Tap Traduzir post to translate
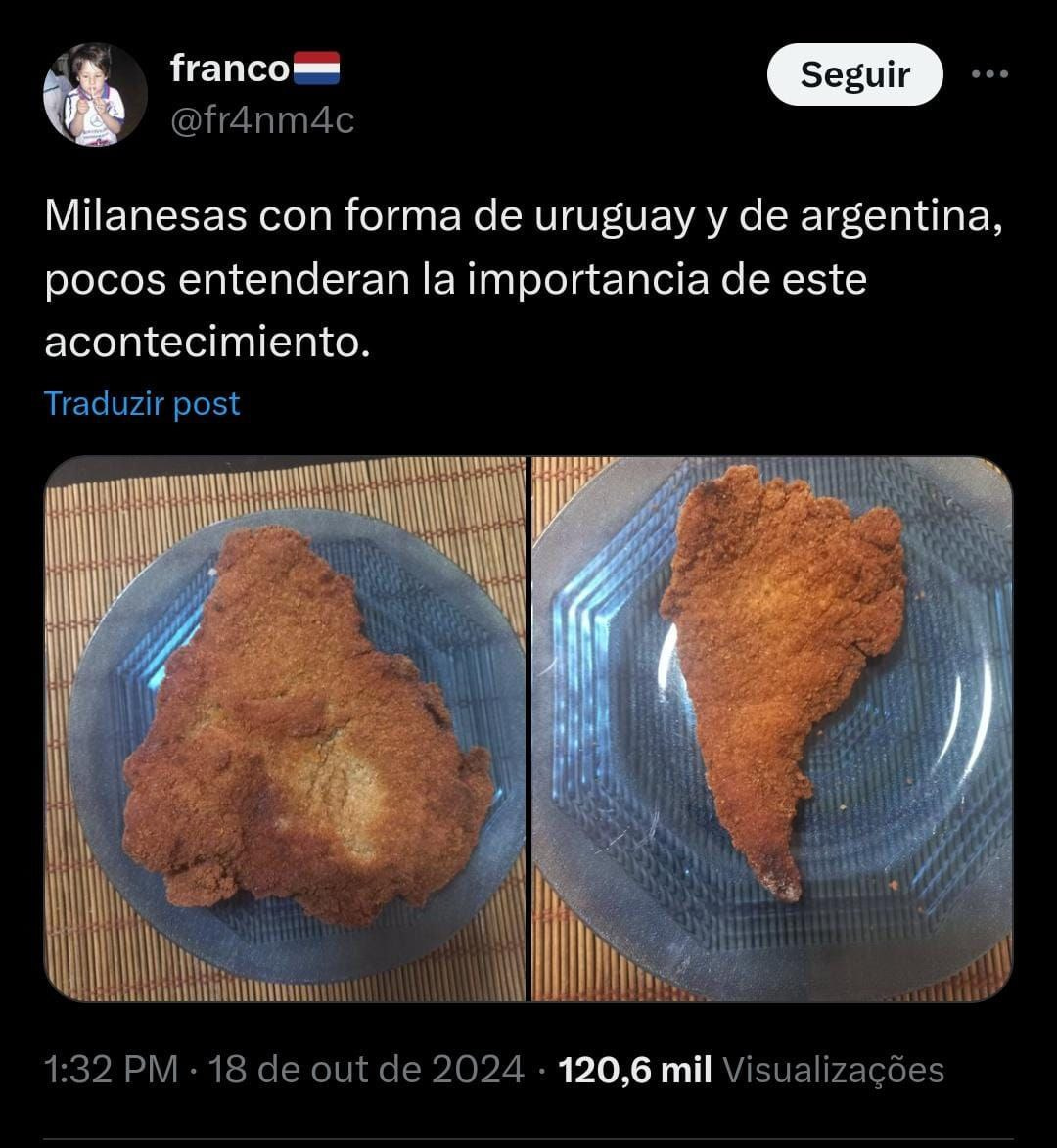Viewport: 1057px width, 1148px height. [142, 403]
